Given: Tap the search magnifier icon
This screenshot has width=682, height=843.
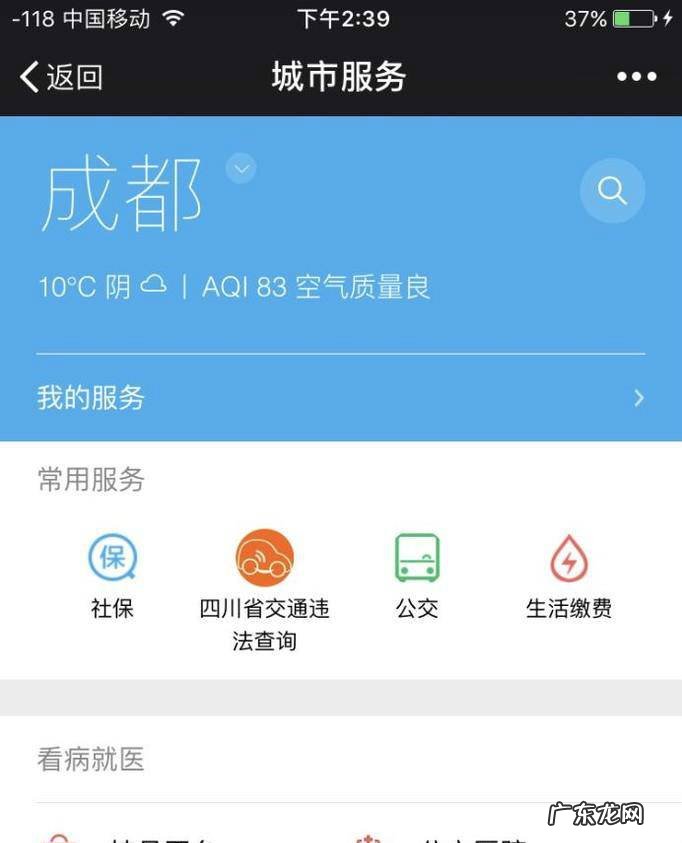Looking at the screenshot, I should [612, 190].
